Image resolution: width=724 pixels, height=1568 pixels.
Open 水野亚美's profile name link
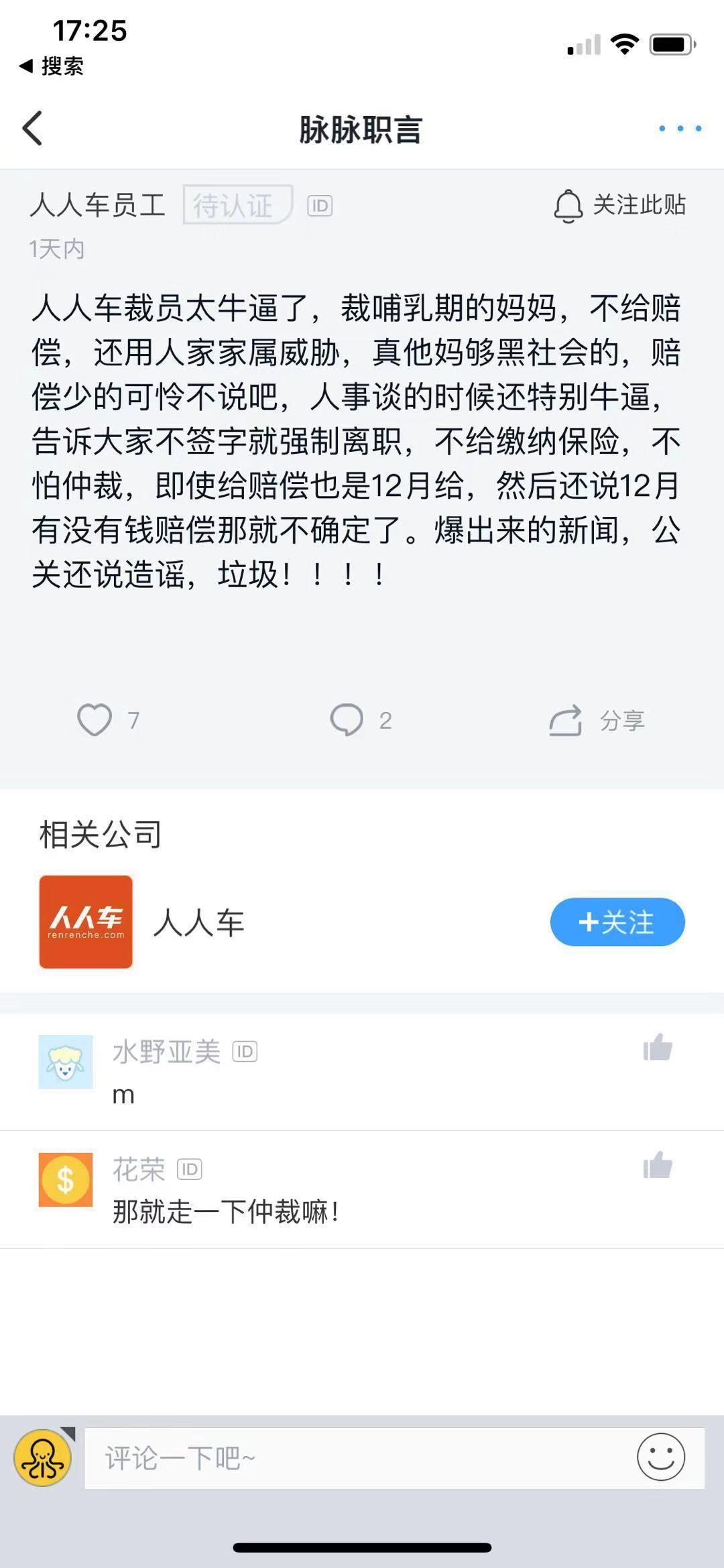[x=166, y=1050]
